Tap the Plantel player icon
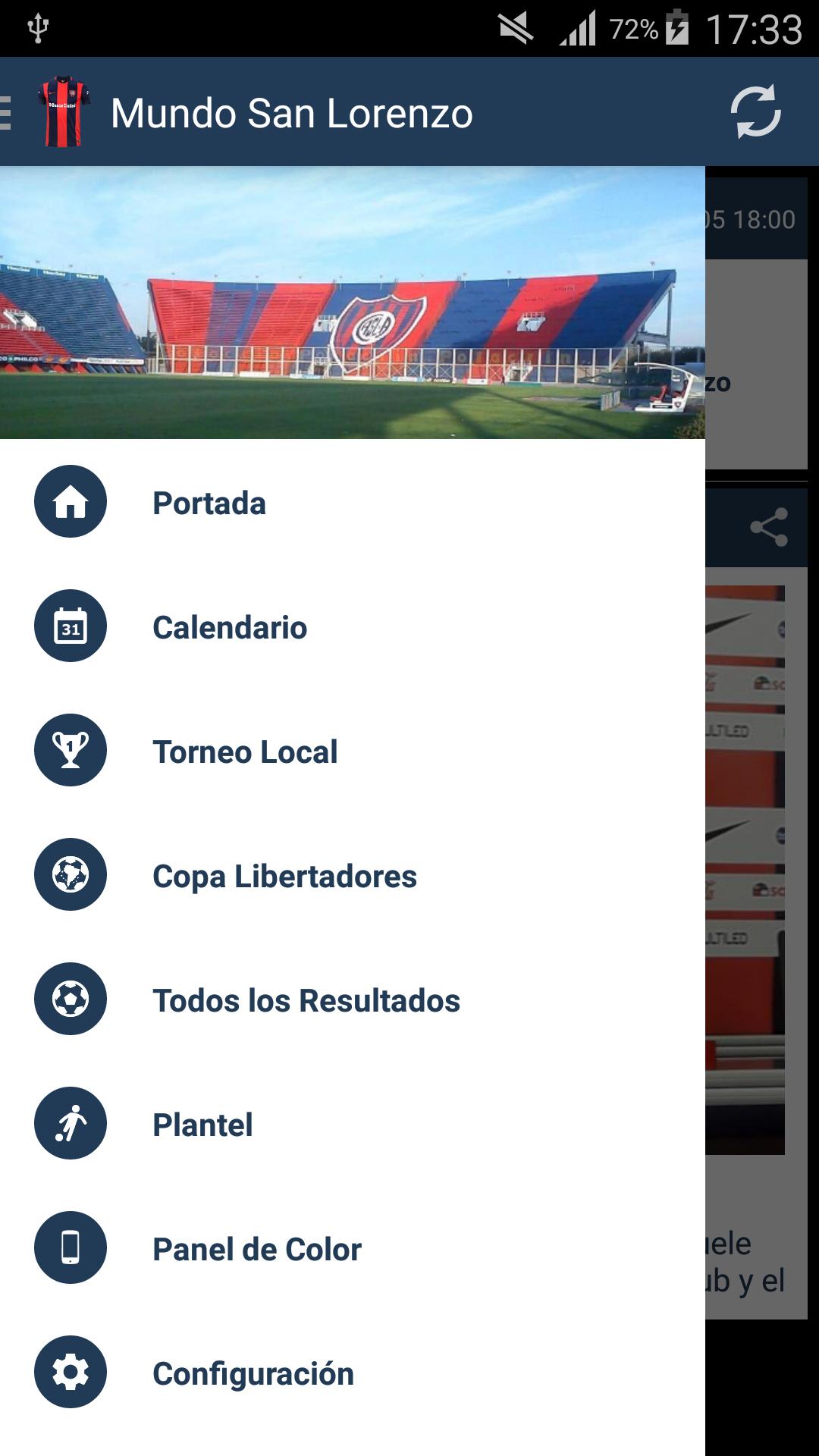Image resolution: width=819 pixels, height=1456 pixels. click(71, 1125)
